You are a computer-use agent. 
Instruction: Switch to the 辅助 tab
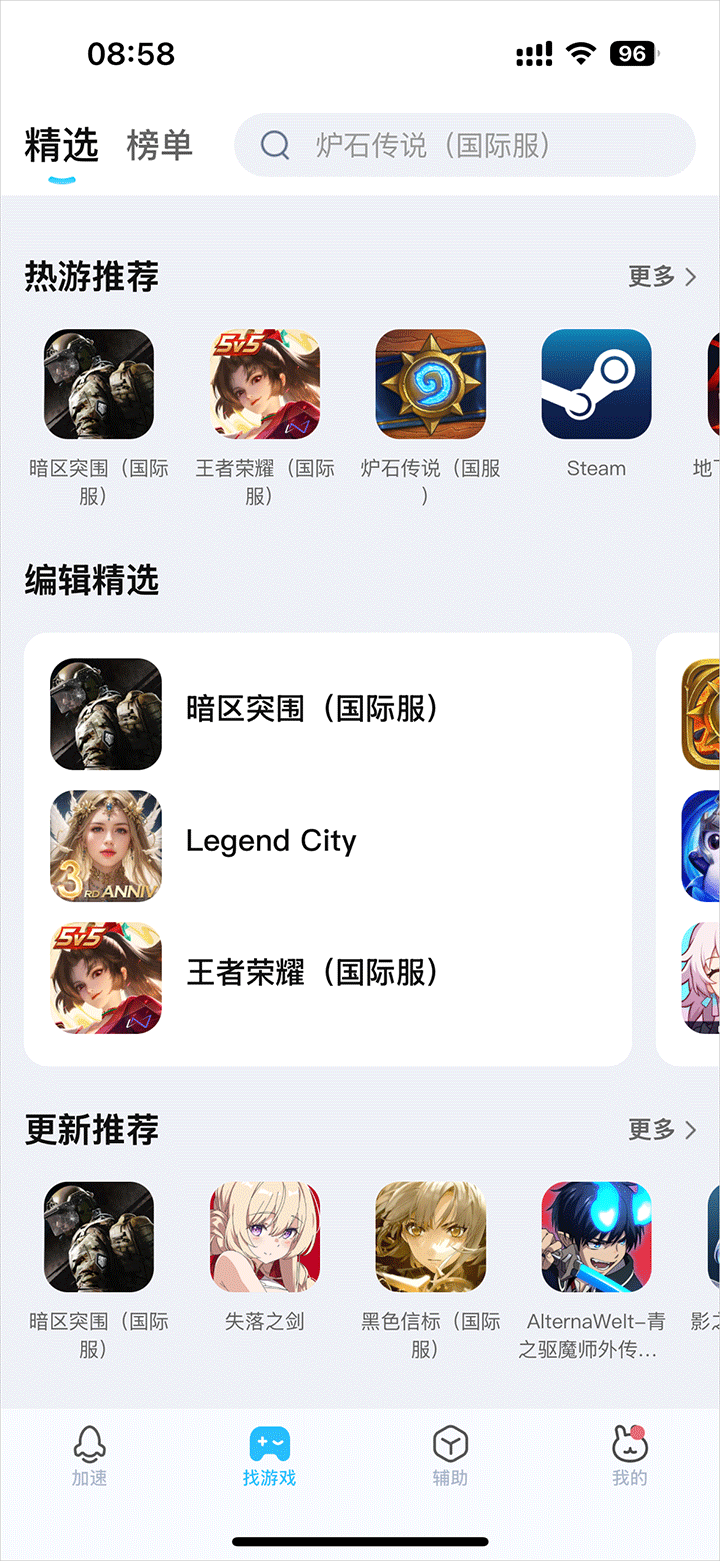point(450,1456)
